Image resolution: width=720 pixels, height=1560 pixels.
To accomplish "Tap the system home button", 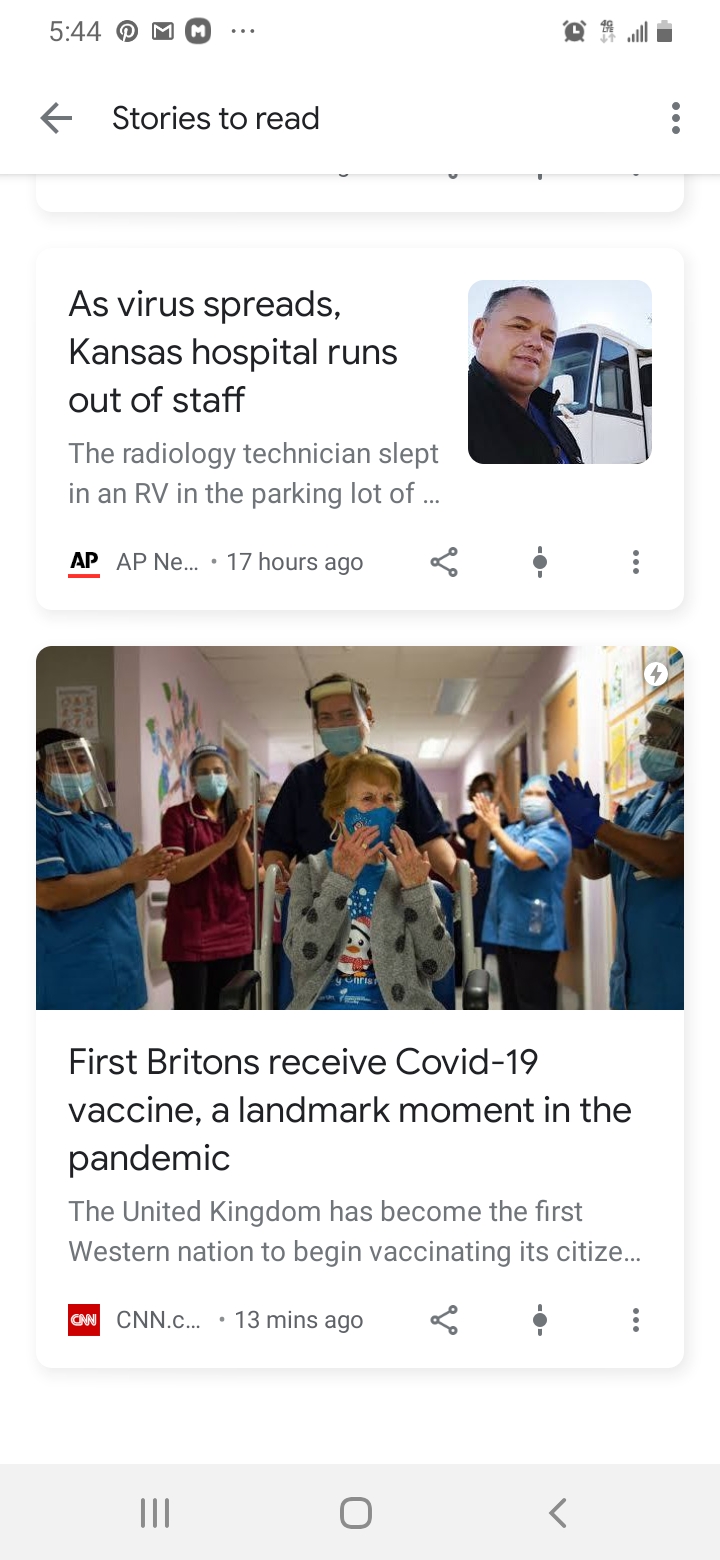I will click(356, 1512).
